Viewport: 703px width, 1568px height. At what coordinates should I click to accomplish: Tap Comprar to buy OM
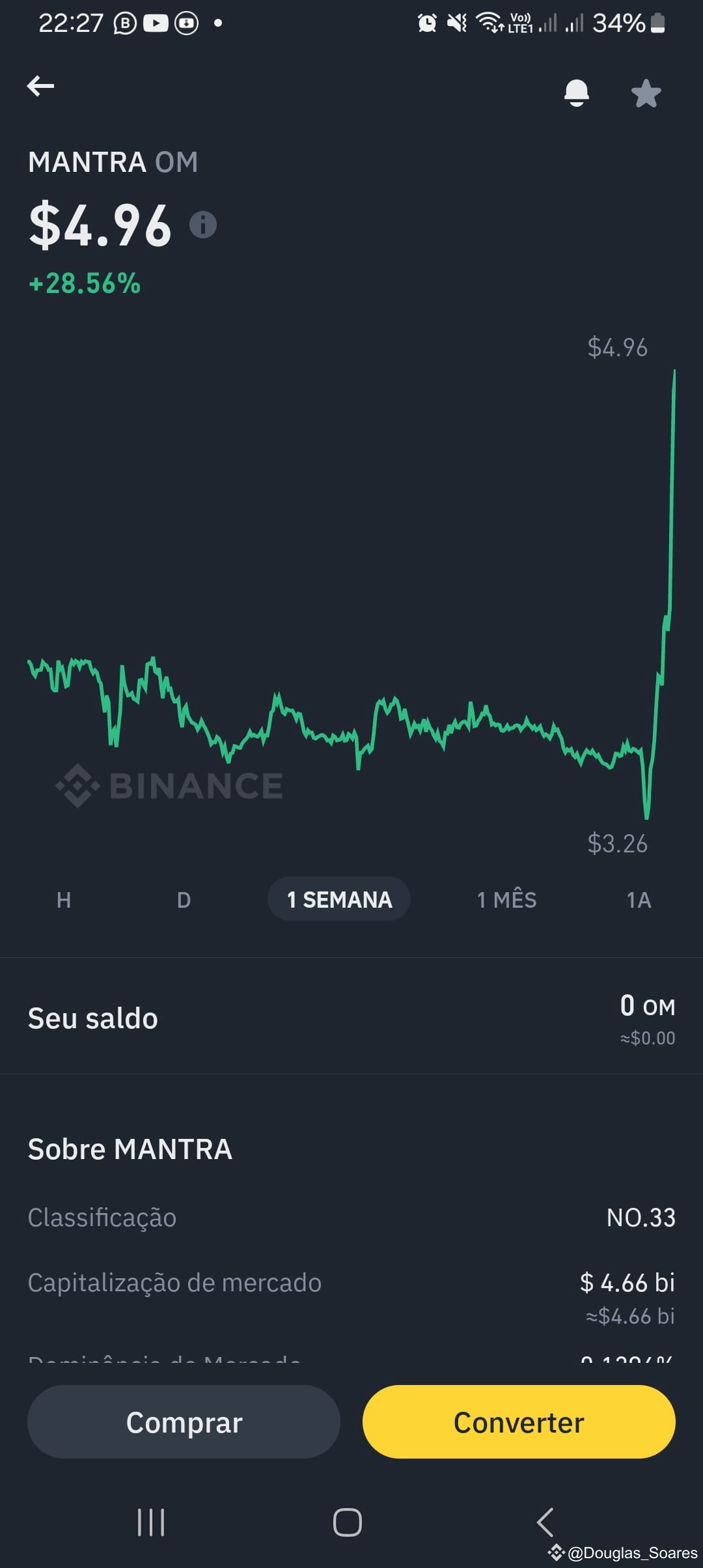tap(184, 1423)
